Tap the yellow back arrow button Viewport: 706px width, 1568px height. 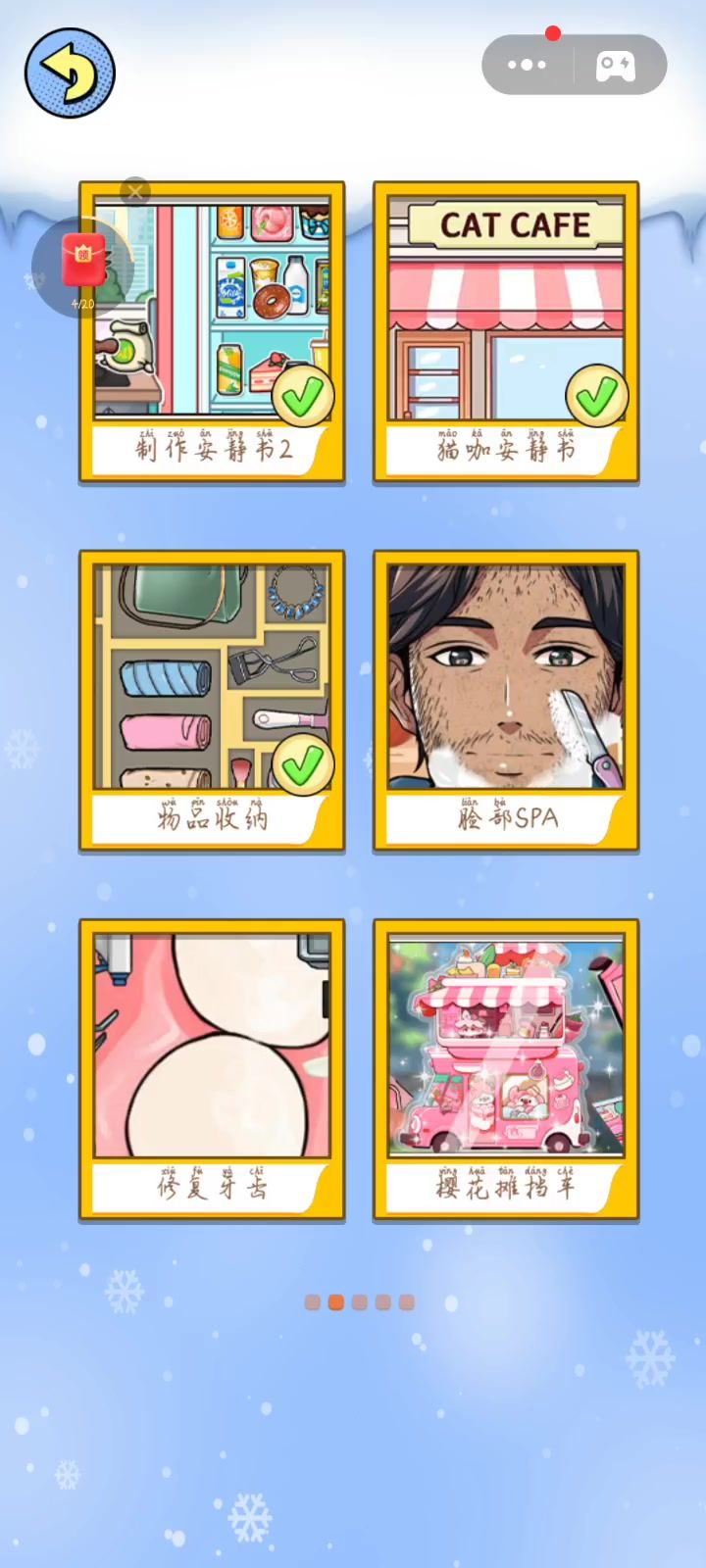(x=69, y=73)
